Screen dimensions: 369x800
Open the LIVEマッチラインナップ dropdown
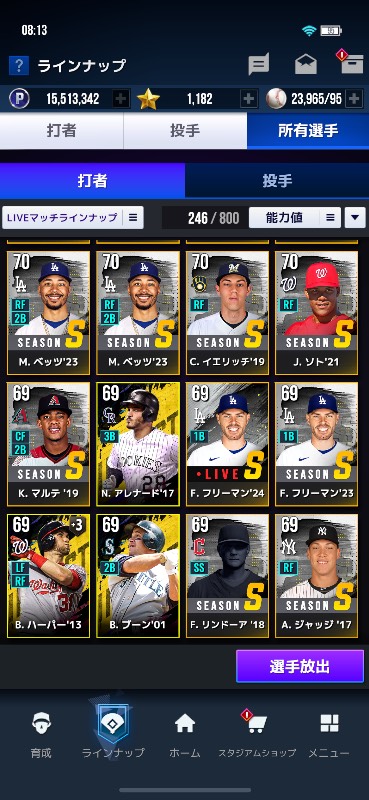73,218
